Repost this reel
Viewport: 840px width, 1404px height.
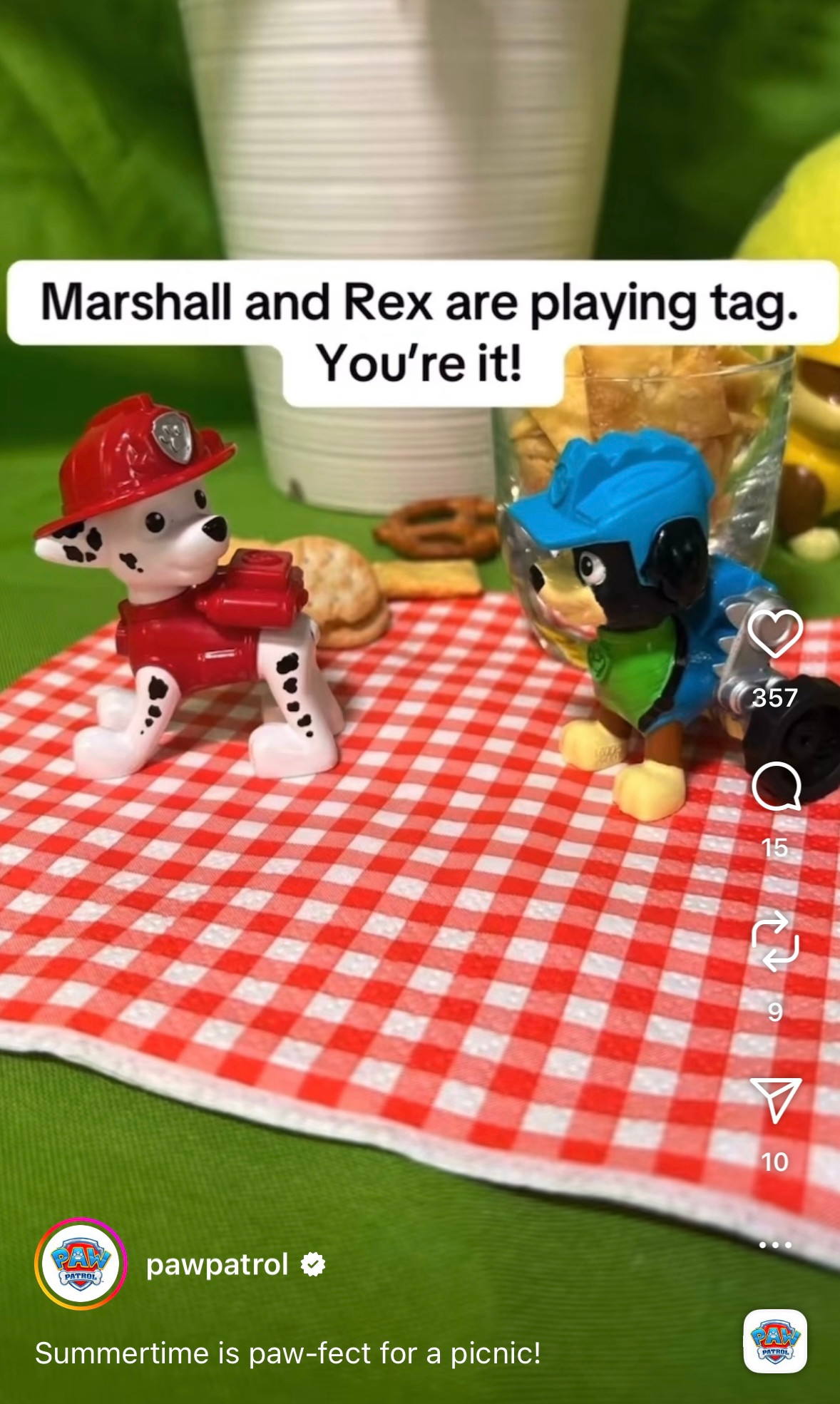[x=775, y=941]
